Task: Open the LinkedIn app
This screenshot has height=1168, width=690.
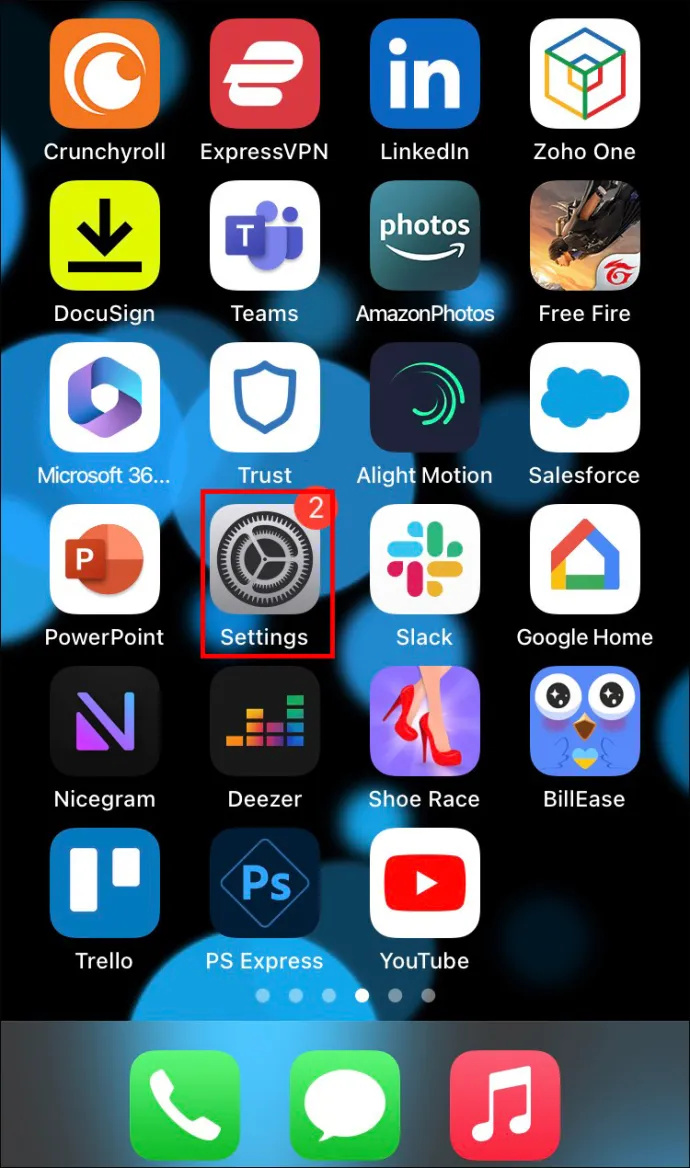Action: coord(425,74)
